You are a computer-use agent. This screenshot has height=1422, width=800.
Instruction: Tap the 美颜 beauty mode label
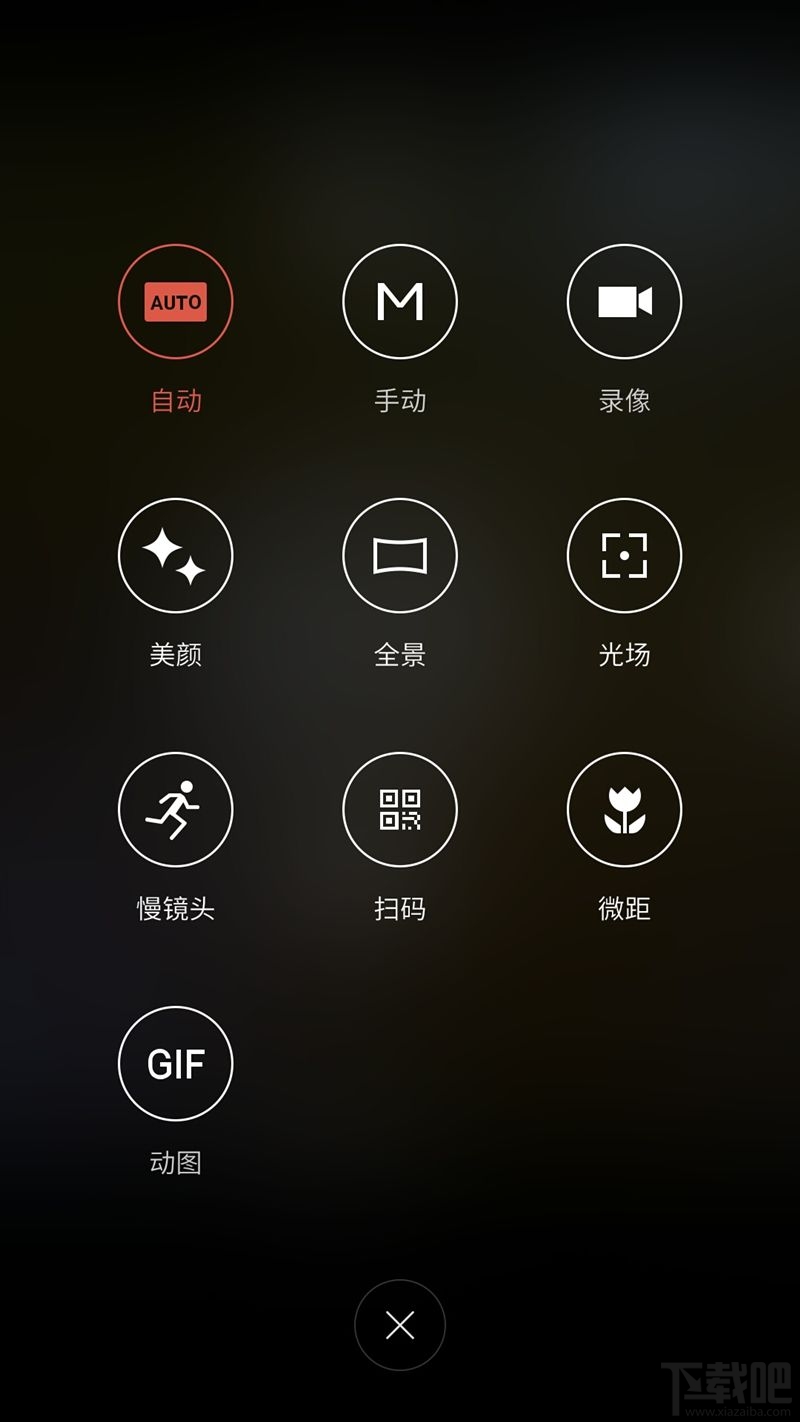point(175,655)
